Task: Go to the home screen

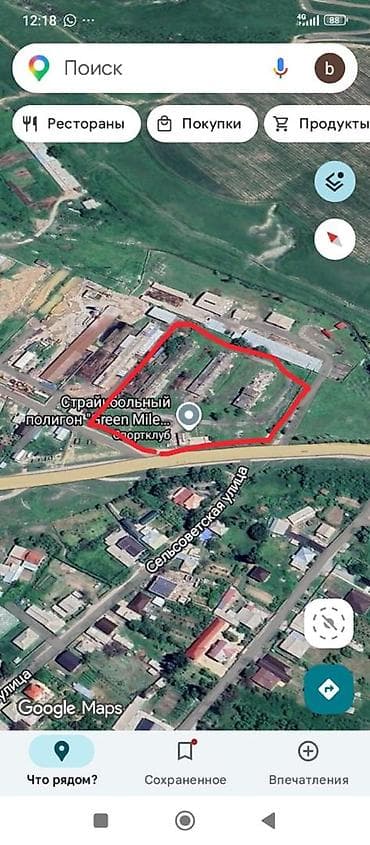Action: click(x=185, y=821)
